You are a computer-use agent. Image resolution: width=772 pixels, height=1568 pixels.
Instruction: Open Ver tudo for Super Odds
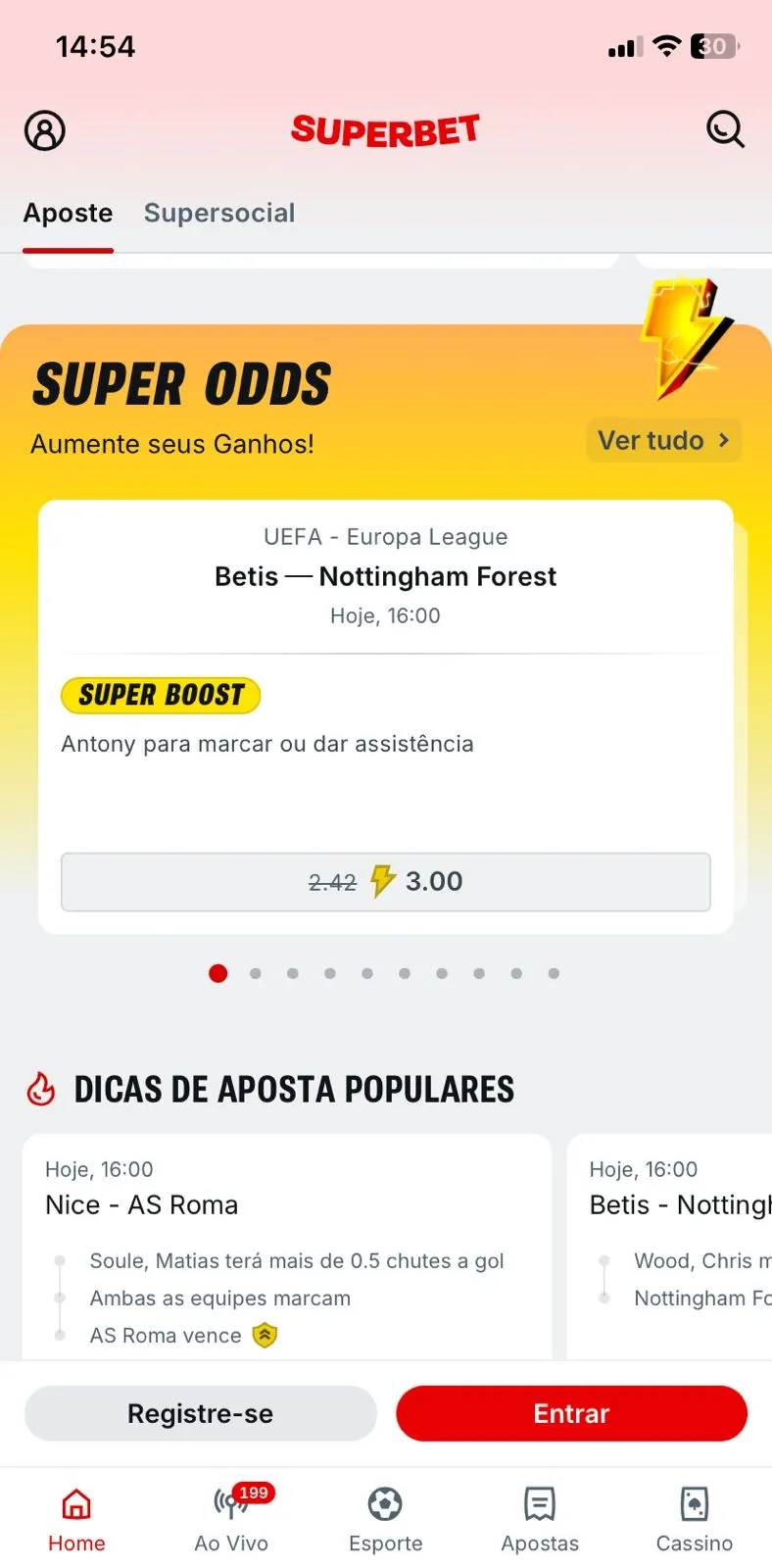point(663,440)
